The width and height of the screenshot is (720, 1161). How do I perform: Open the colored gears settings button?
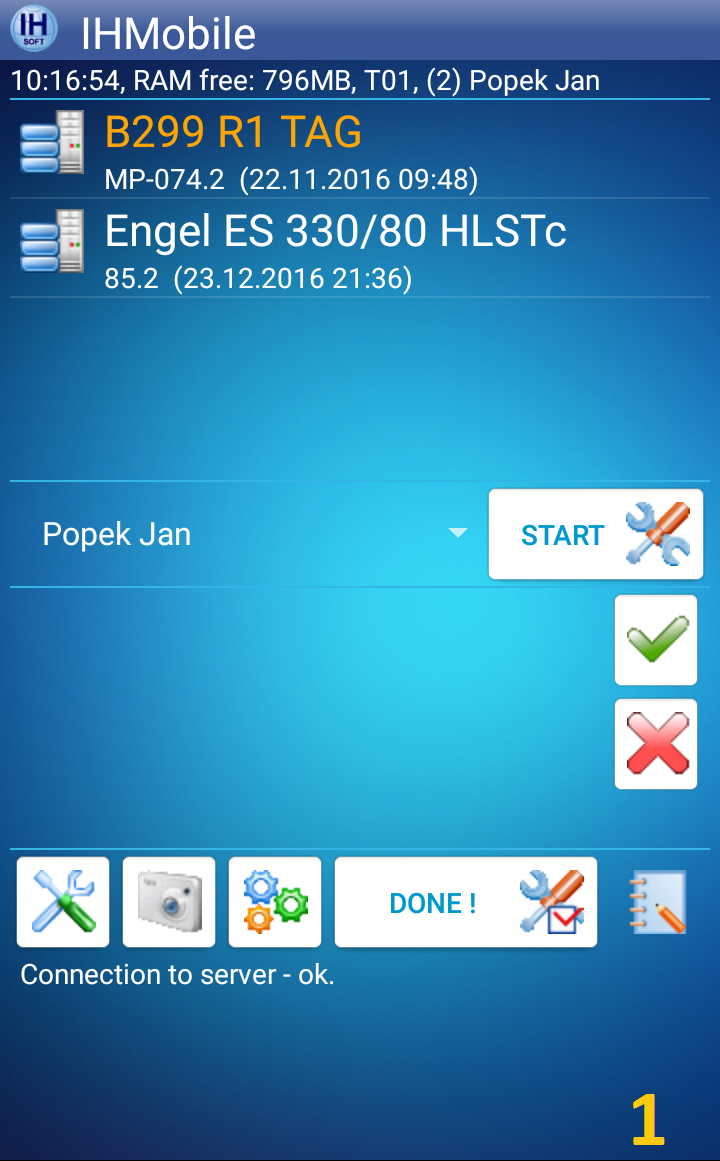(275, 902)
